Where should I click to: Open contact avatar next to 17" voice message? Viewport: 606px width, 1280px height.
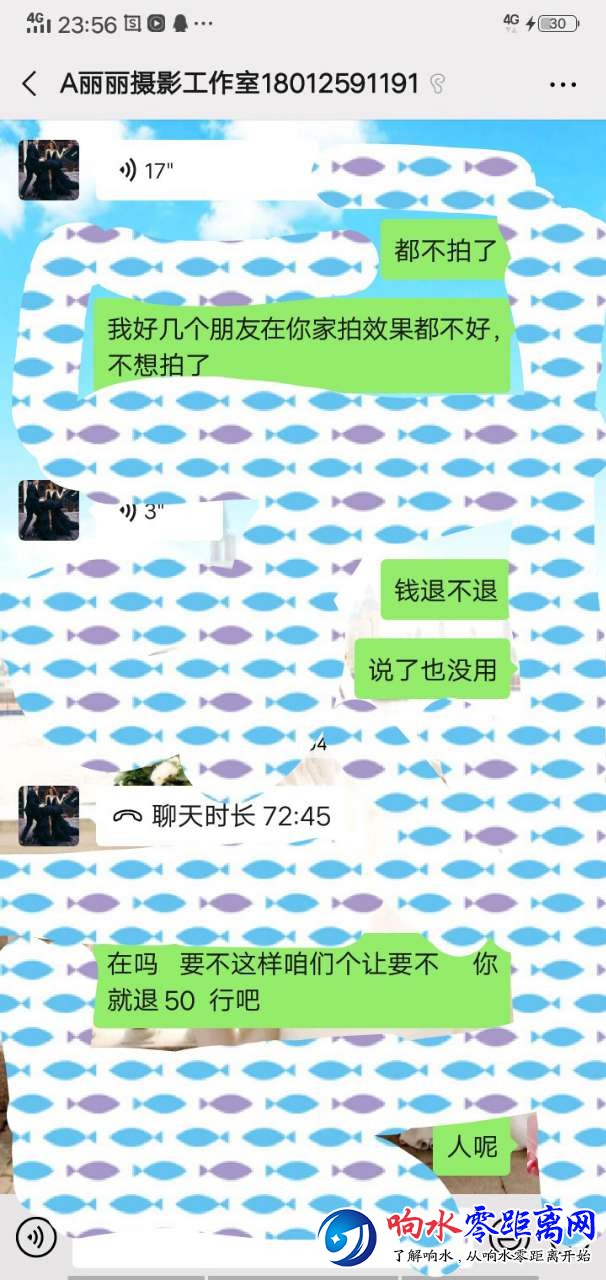[x=48, y=170]
